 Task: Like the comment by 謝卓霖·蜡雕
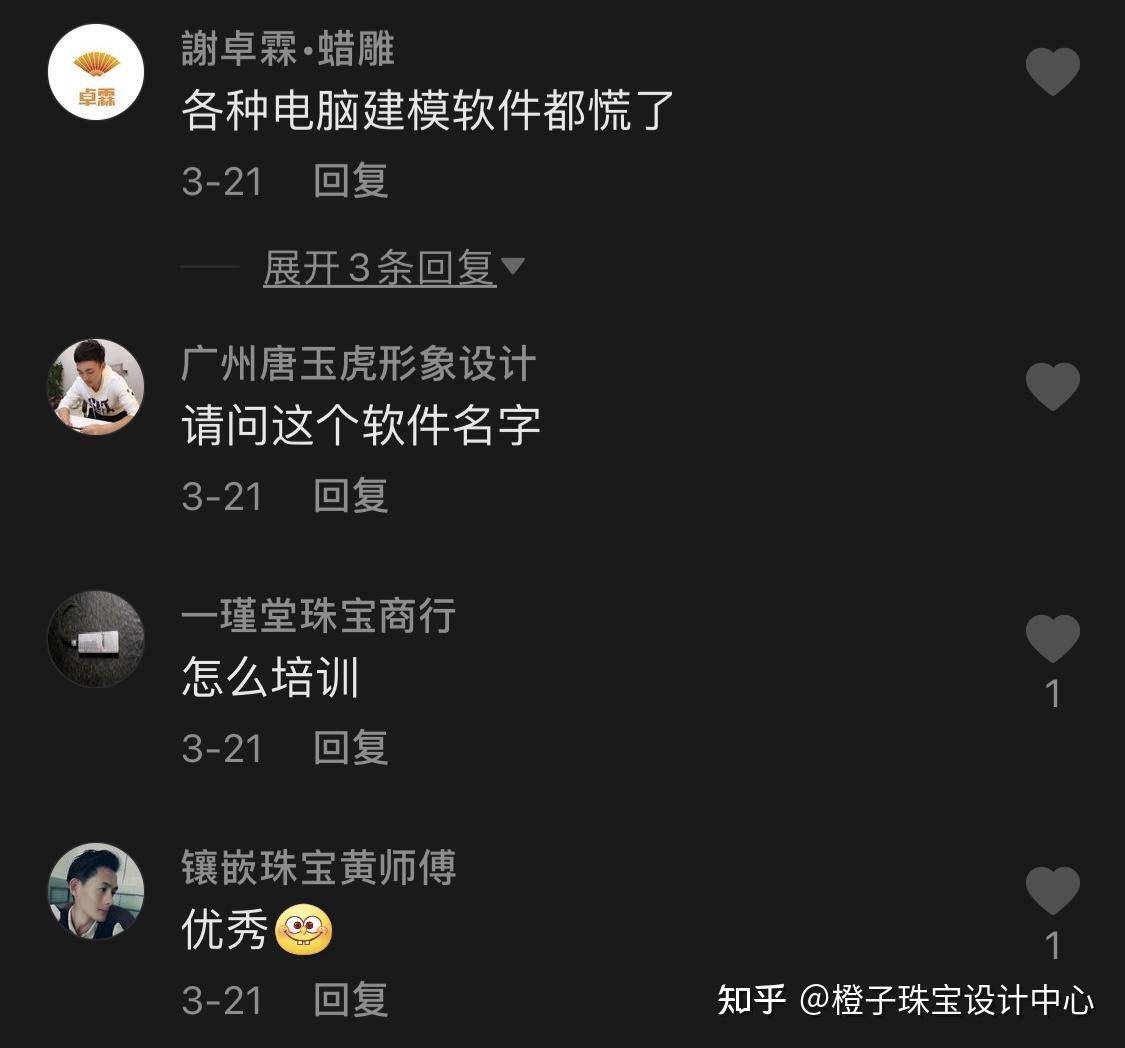click(x=1053, y=72)
